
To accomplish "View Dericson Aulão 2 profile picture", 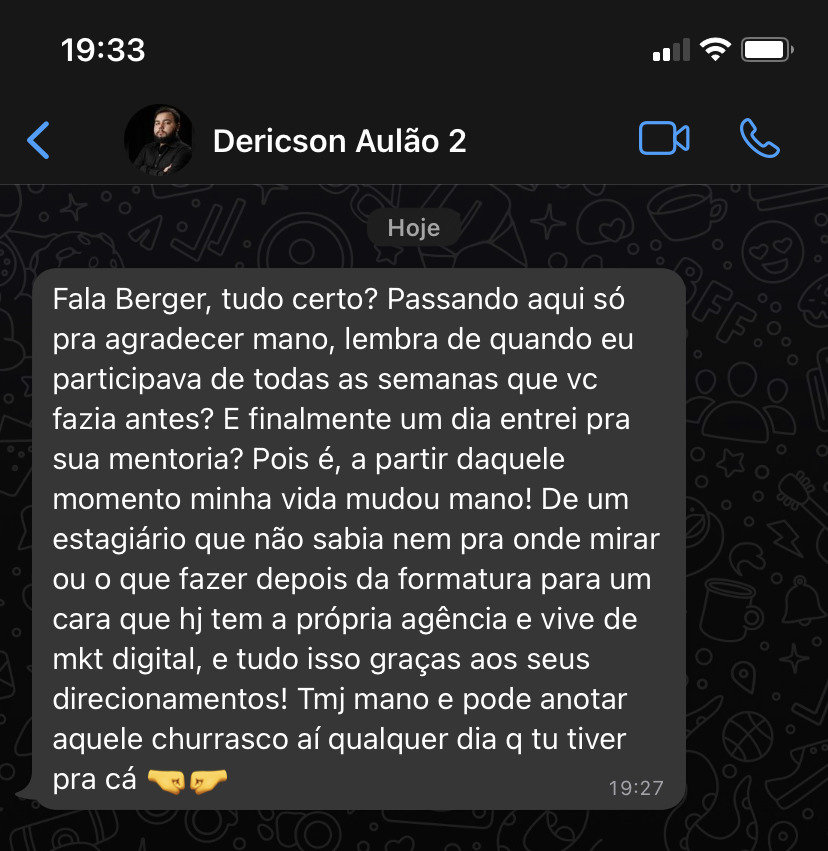I will point(158,140).
